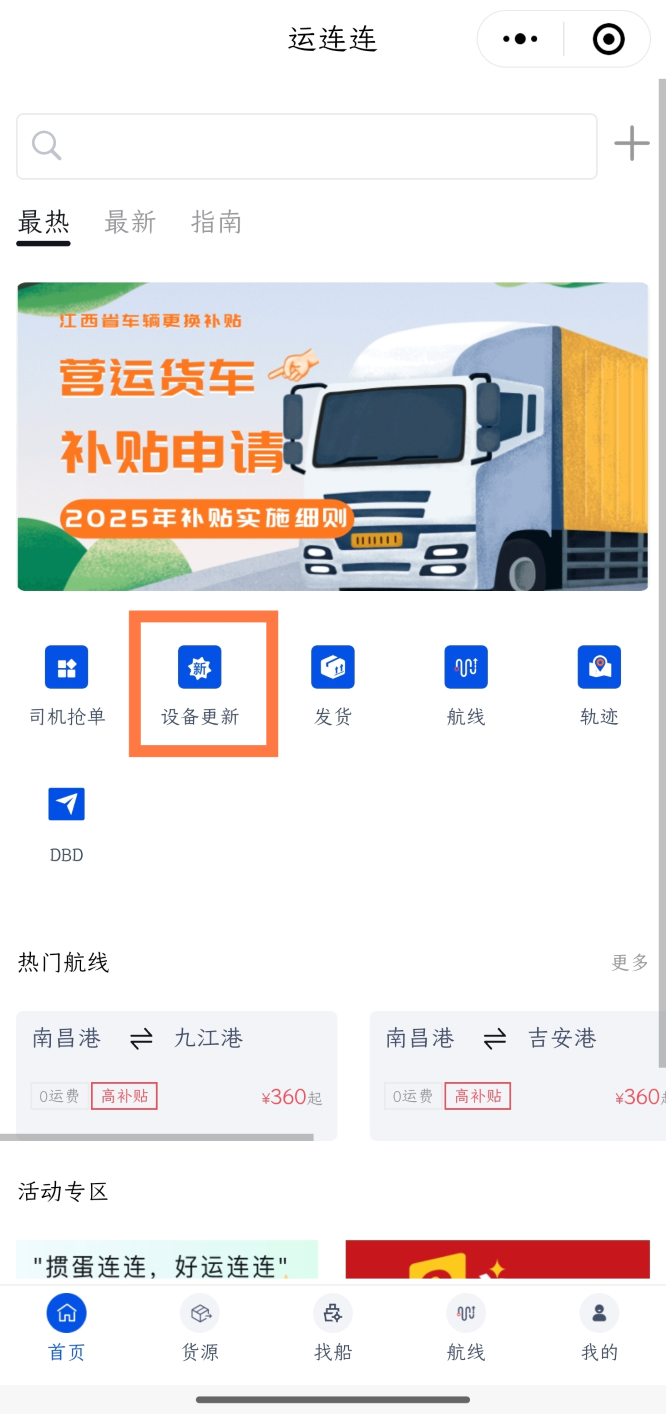This screenshot has height=1414, width=666.
Task: Go to the 货源 tab
Action: pyautogui.click(x=200, y=1330)
